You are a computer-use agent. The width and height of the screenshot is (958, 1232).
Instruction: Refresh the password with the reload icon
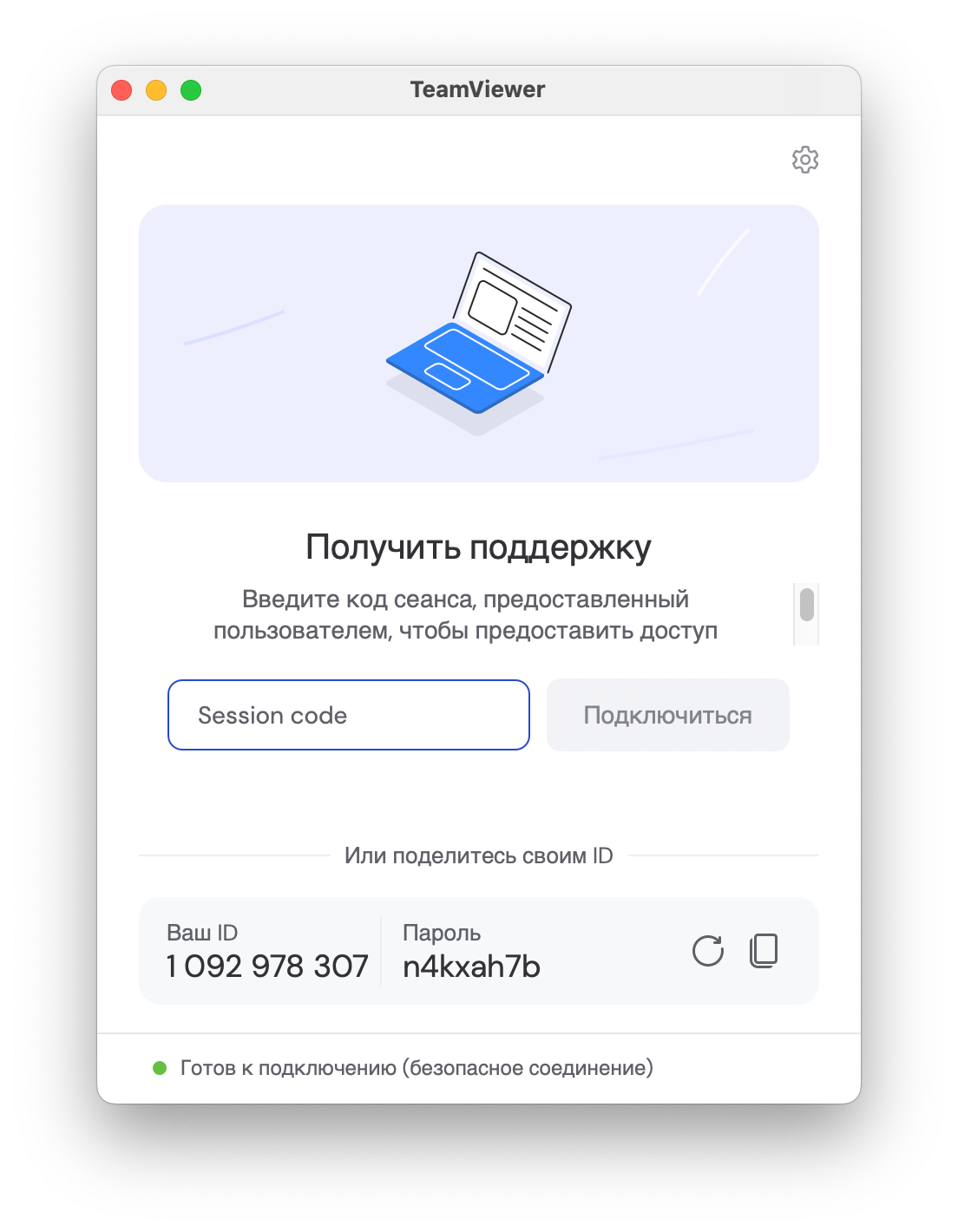[x=708, y=951]
